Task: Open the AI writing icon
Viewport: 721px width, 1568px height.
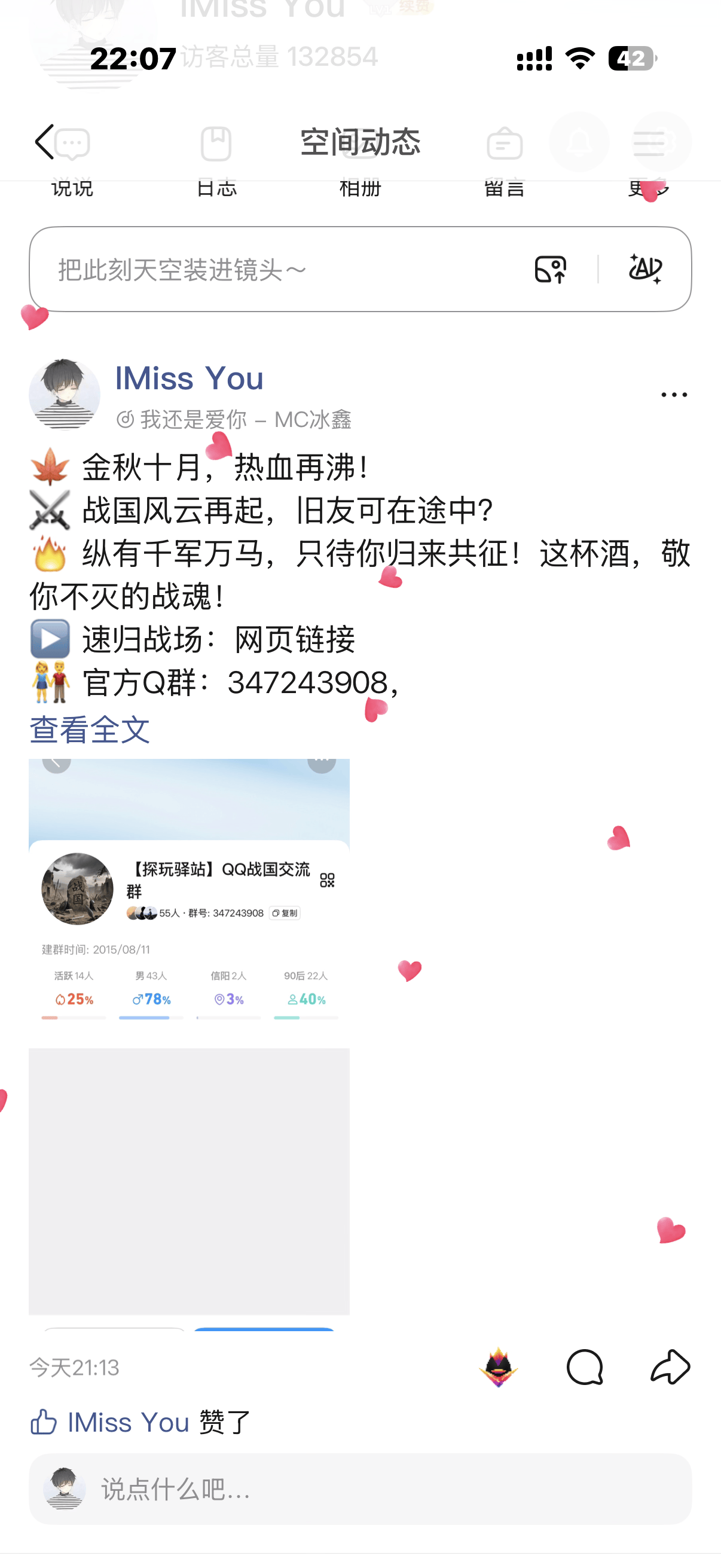Action: pyautogui.click(x=645, y=269)
